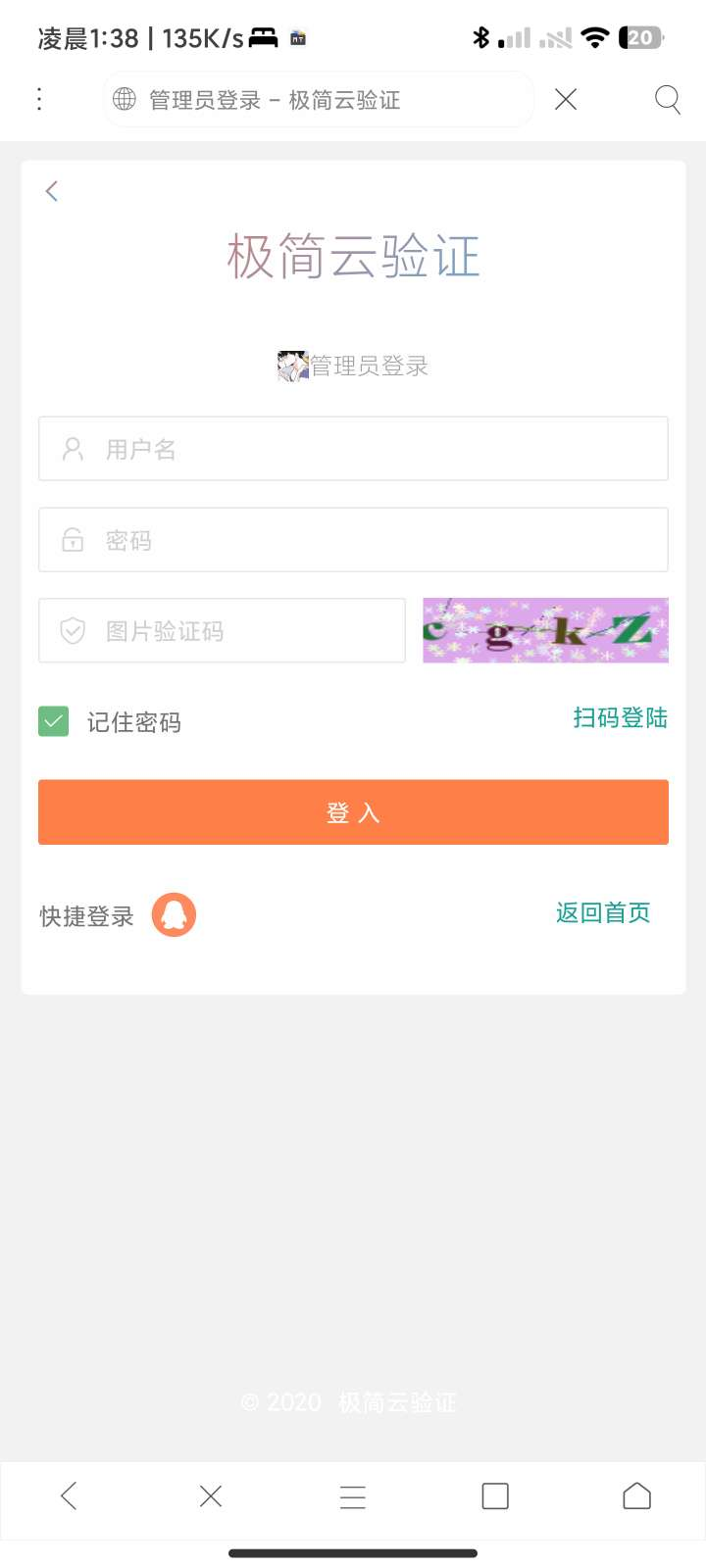706x1568 pixels.
Task: Log in quickly with the QQ icon
Action: 174,914
